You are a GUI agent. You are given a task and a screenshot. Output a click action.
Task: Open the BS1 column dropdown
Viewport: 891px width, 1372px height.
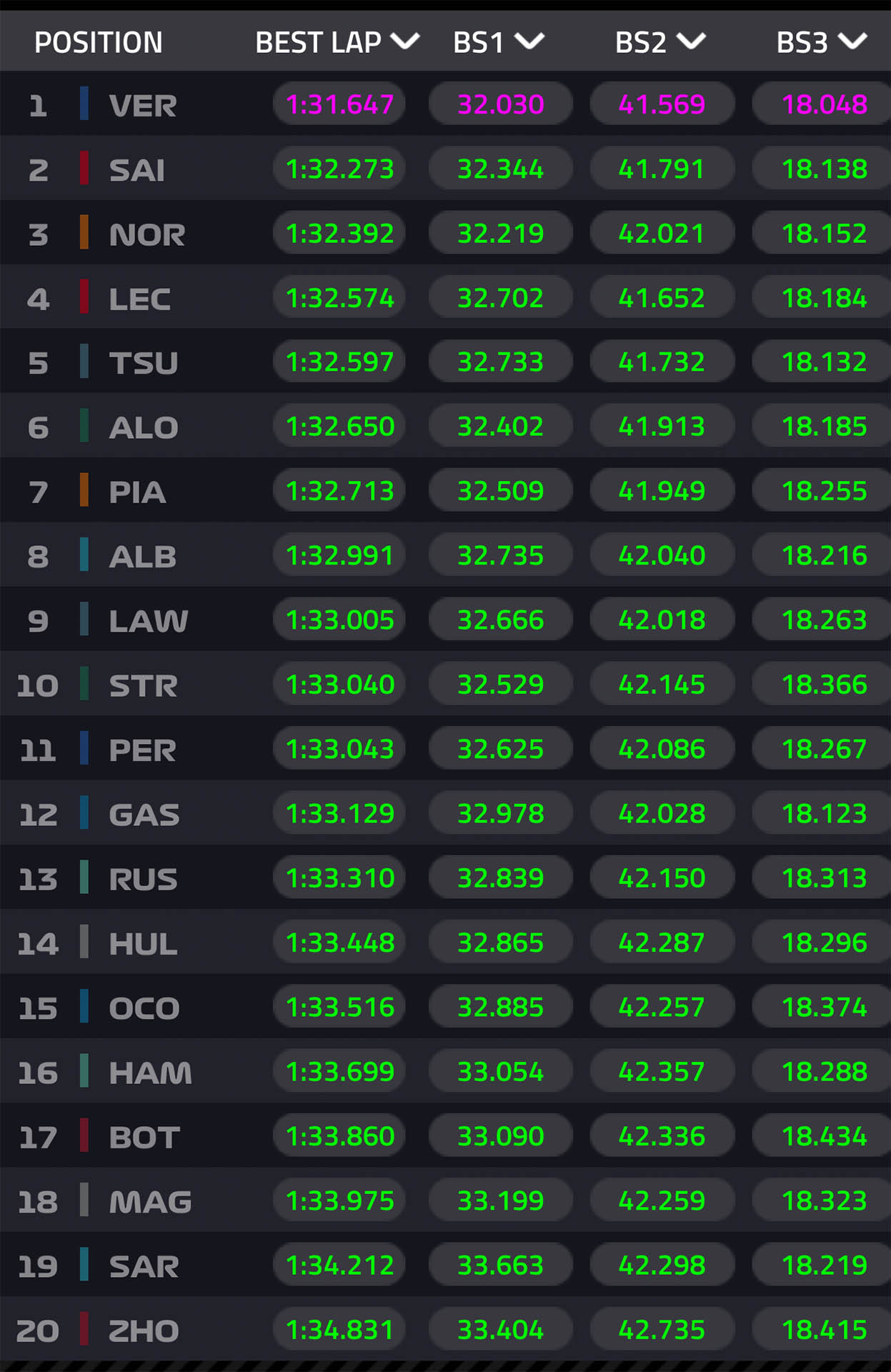529,41
